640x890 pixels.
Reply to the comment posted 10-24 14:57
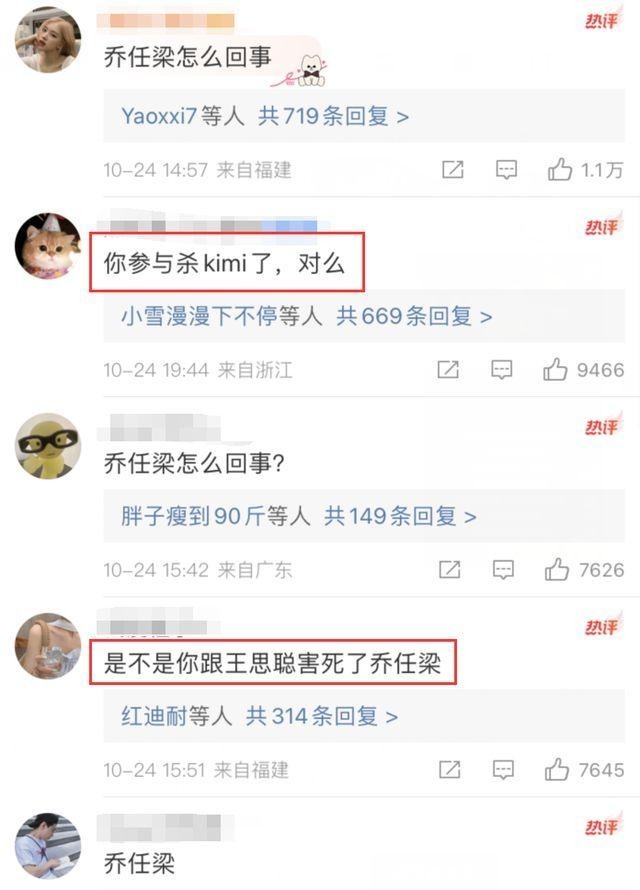click(x=507, y=170)
